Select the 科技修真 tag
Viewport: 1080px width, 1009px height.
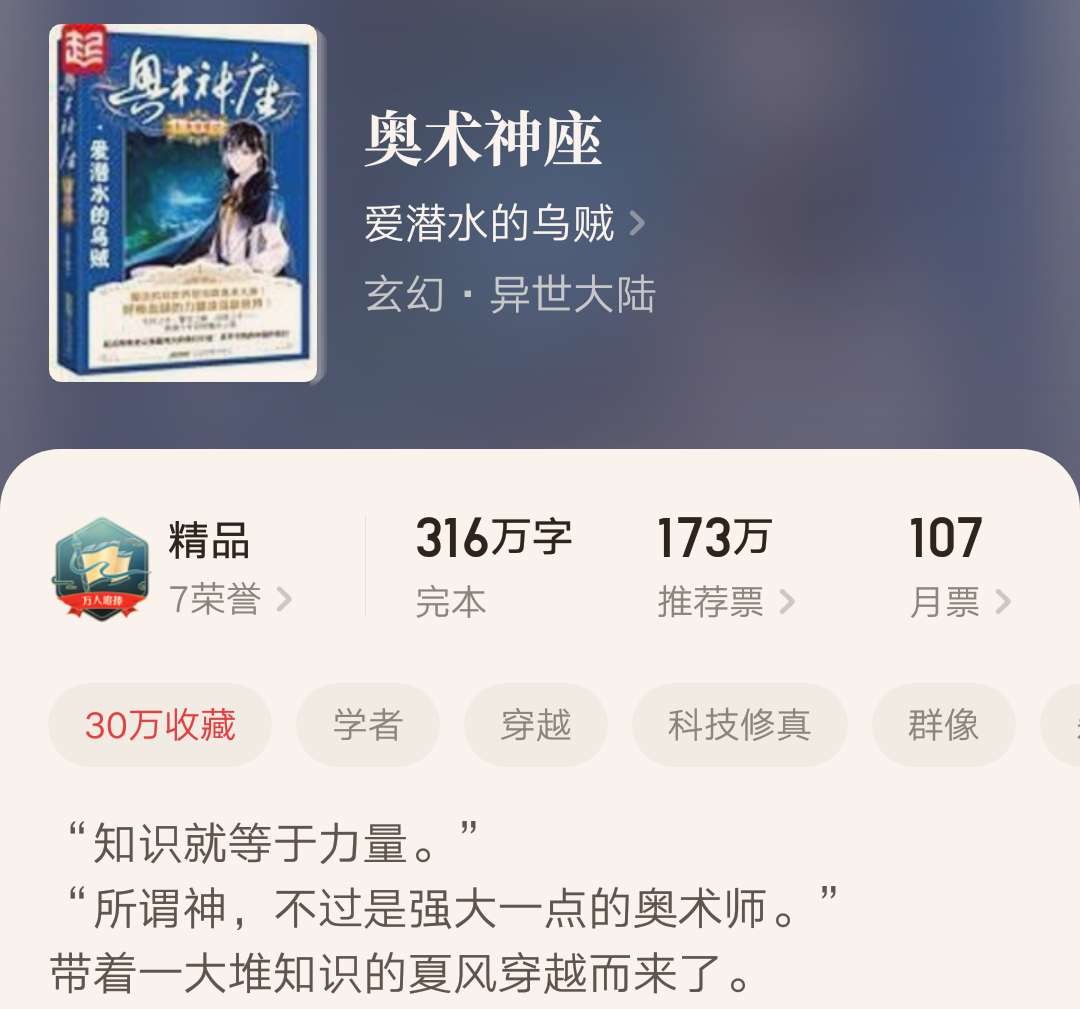pos(739,725)
